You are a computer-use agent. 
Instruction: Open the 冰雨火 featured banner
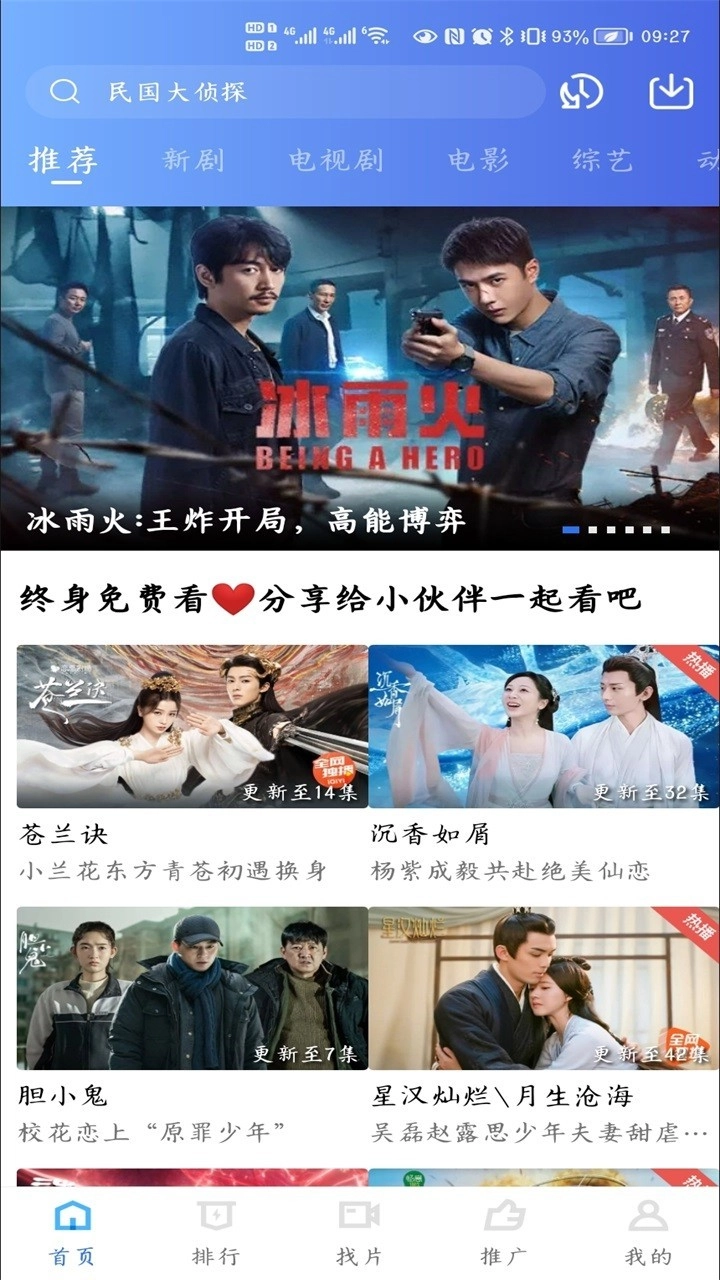click(360, 378)
